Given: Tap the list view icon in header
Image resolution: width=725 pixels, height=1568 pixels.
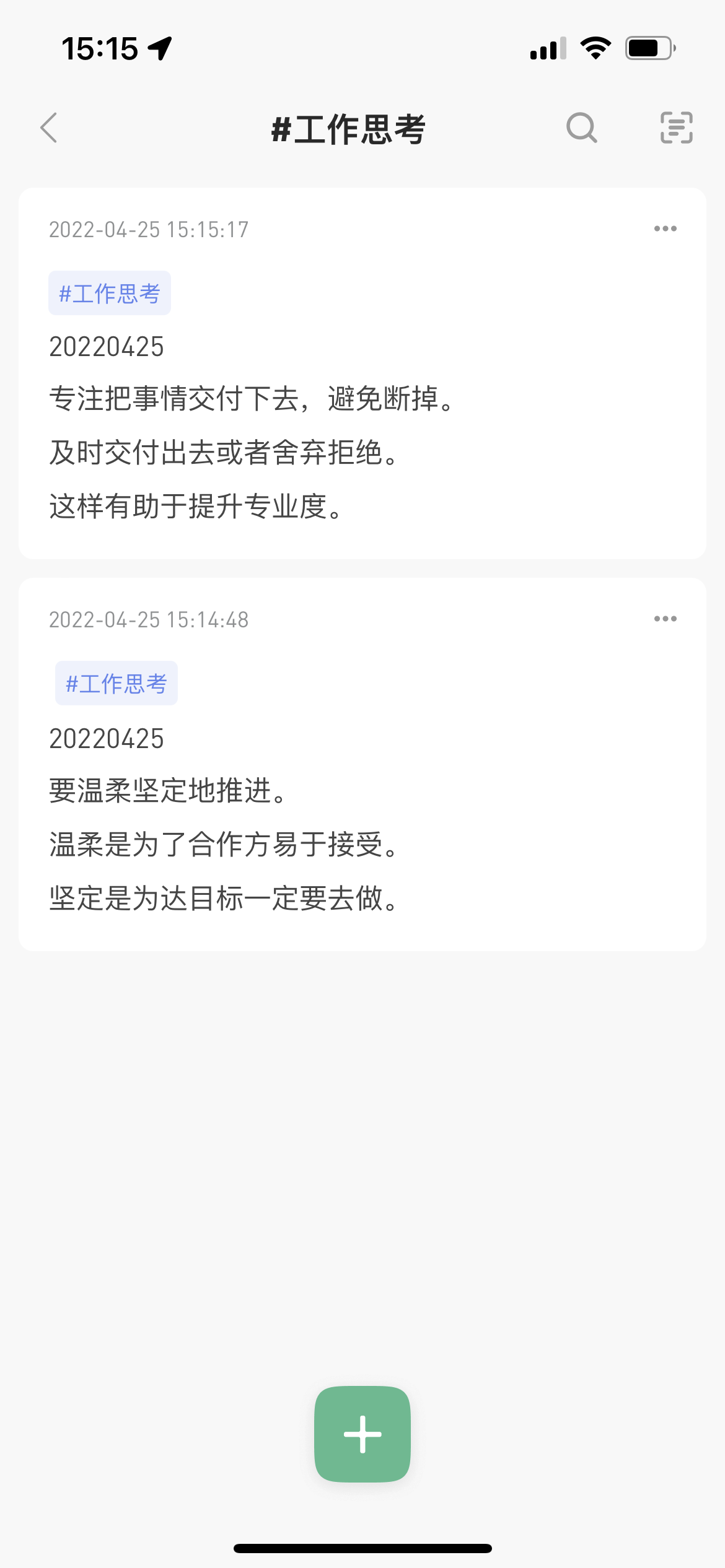Looking at the screenshot, I should (676, 128).
